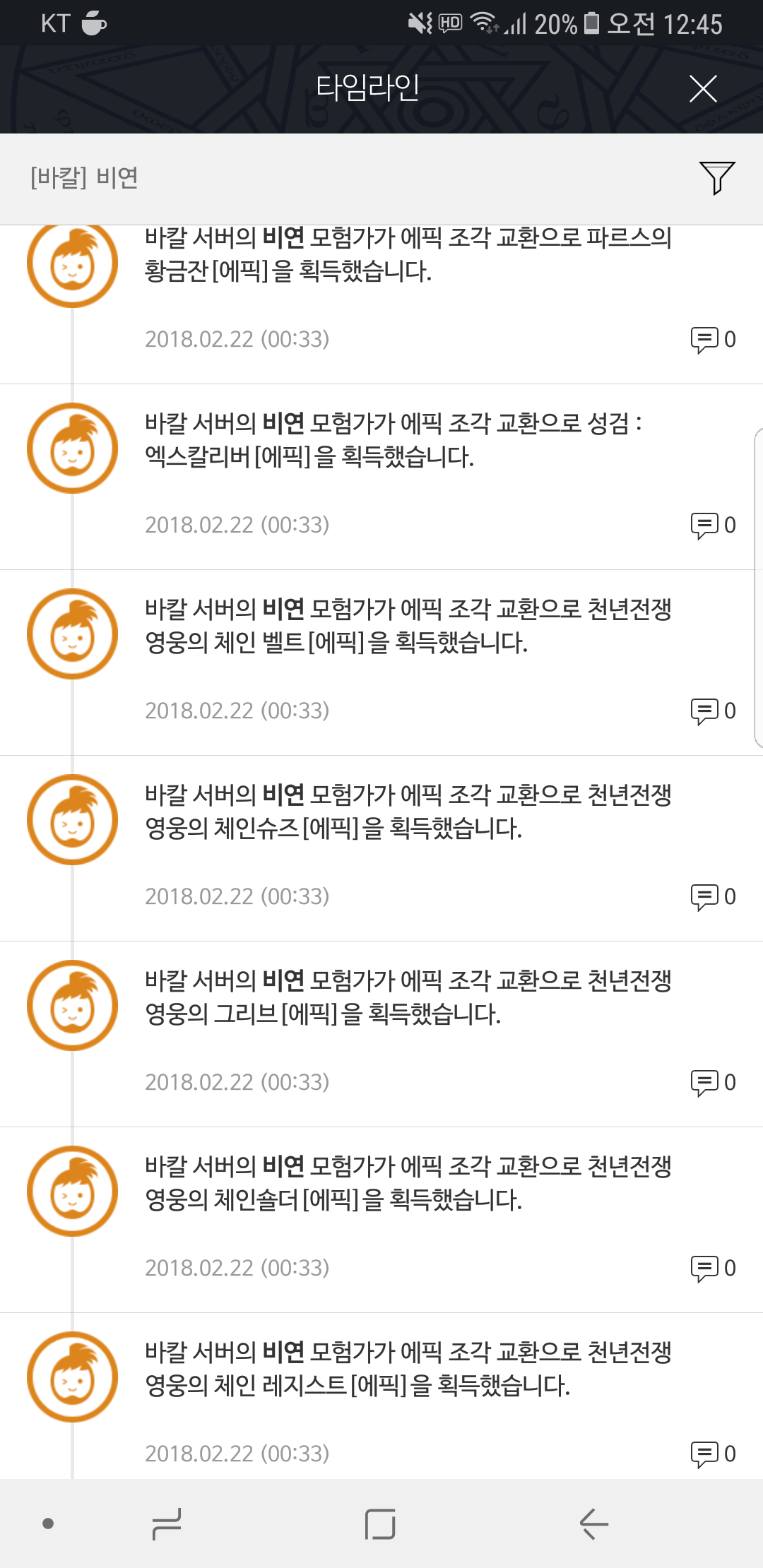
Task: Open comments on 체인슈즈 entry
Action: pyautogui.click(x=713, y=897)
